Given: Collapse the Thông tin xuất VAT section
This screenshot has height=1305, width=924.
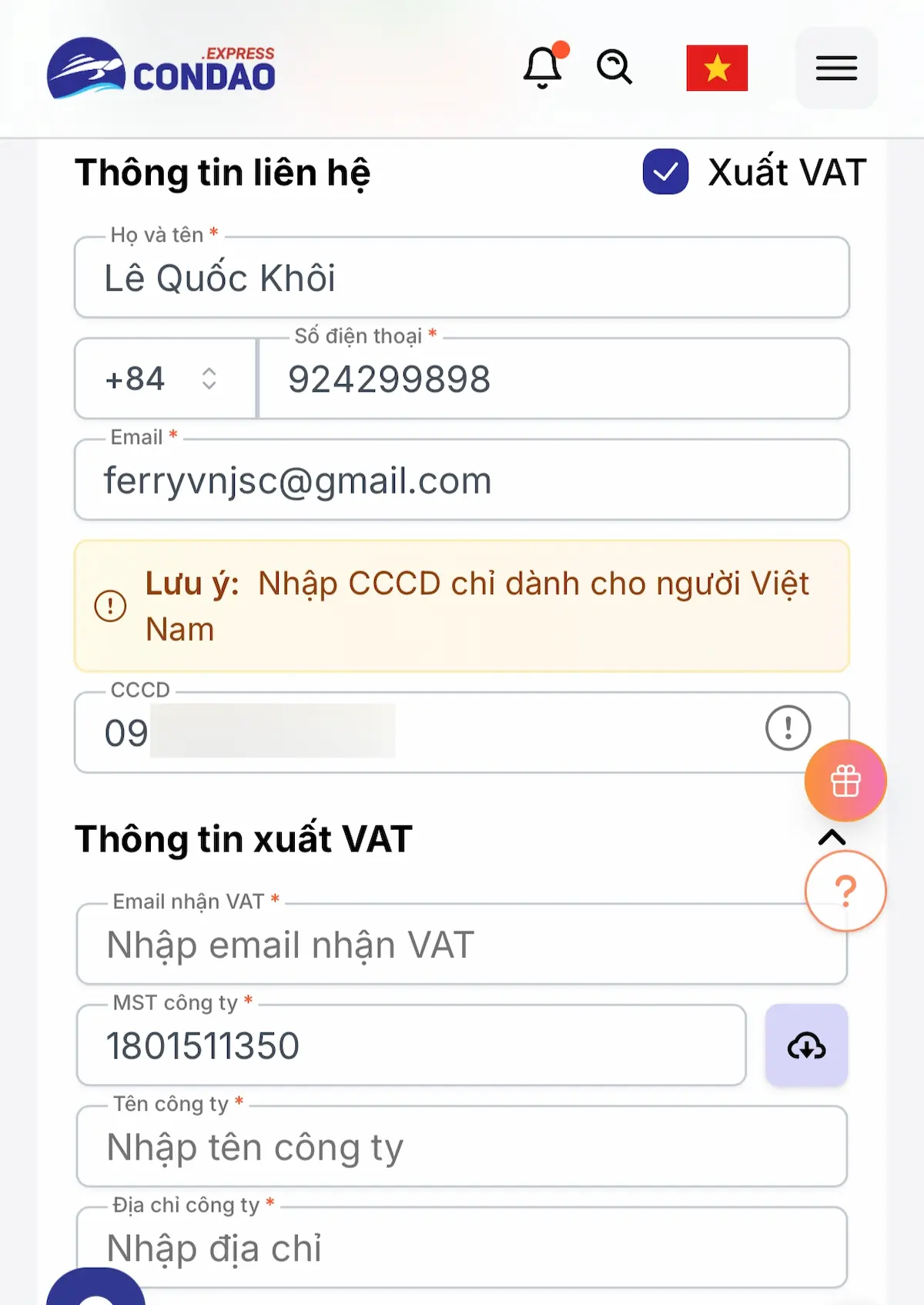Looking at the screenshot, I should click(x=832, y=838).
